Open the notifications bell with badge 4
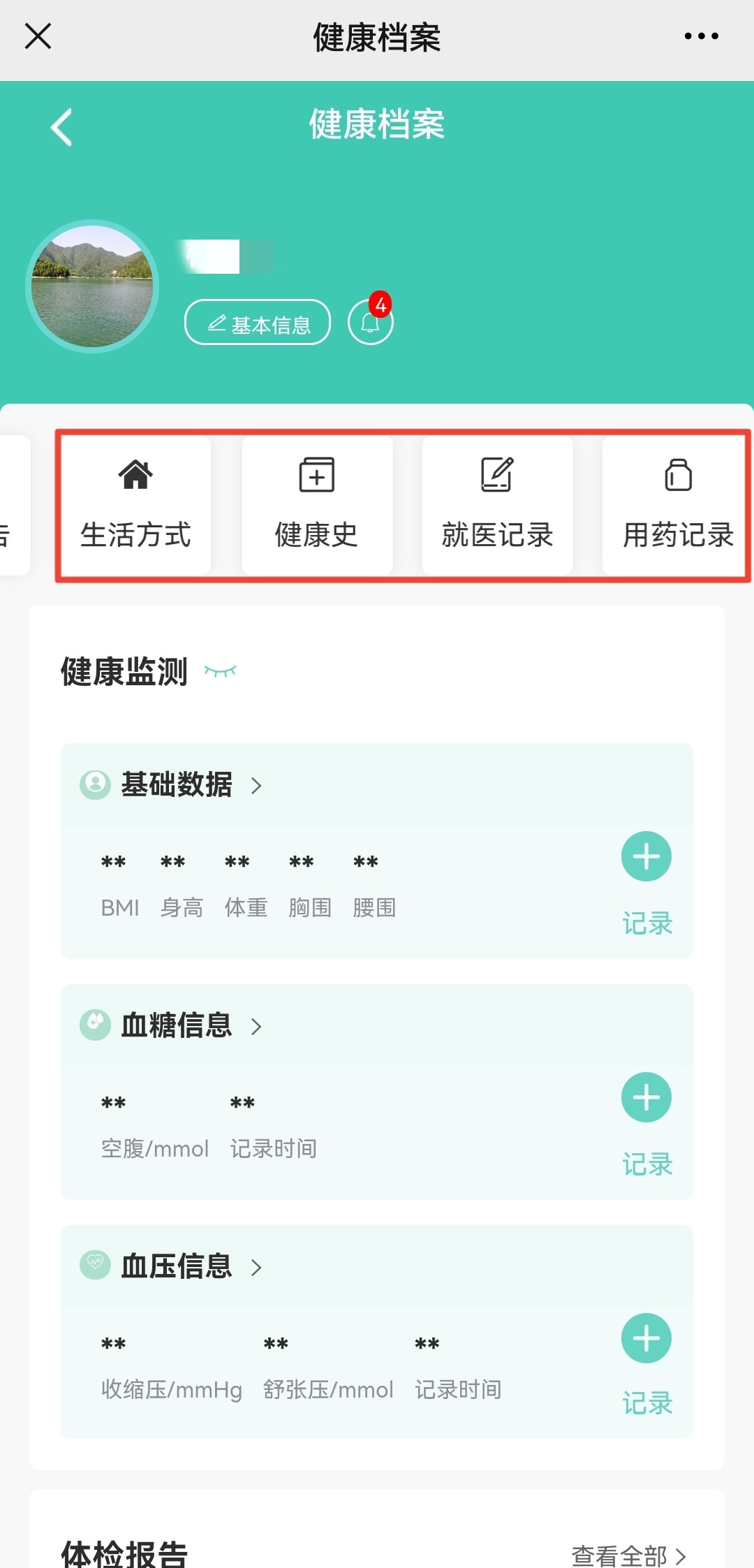 370,323
